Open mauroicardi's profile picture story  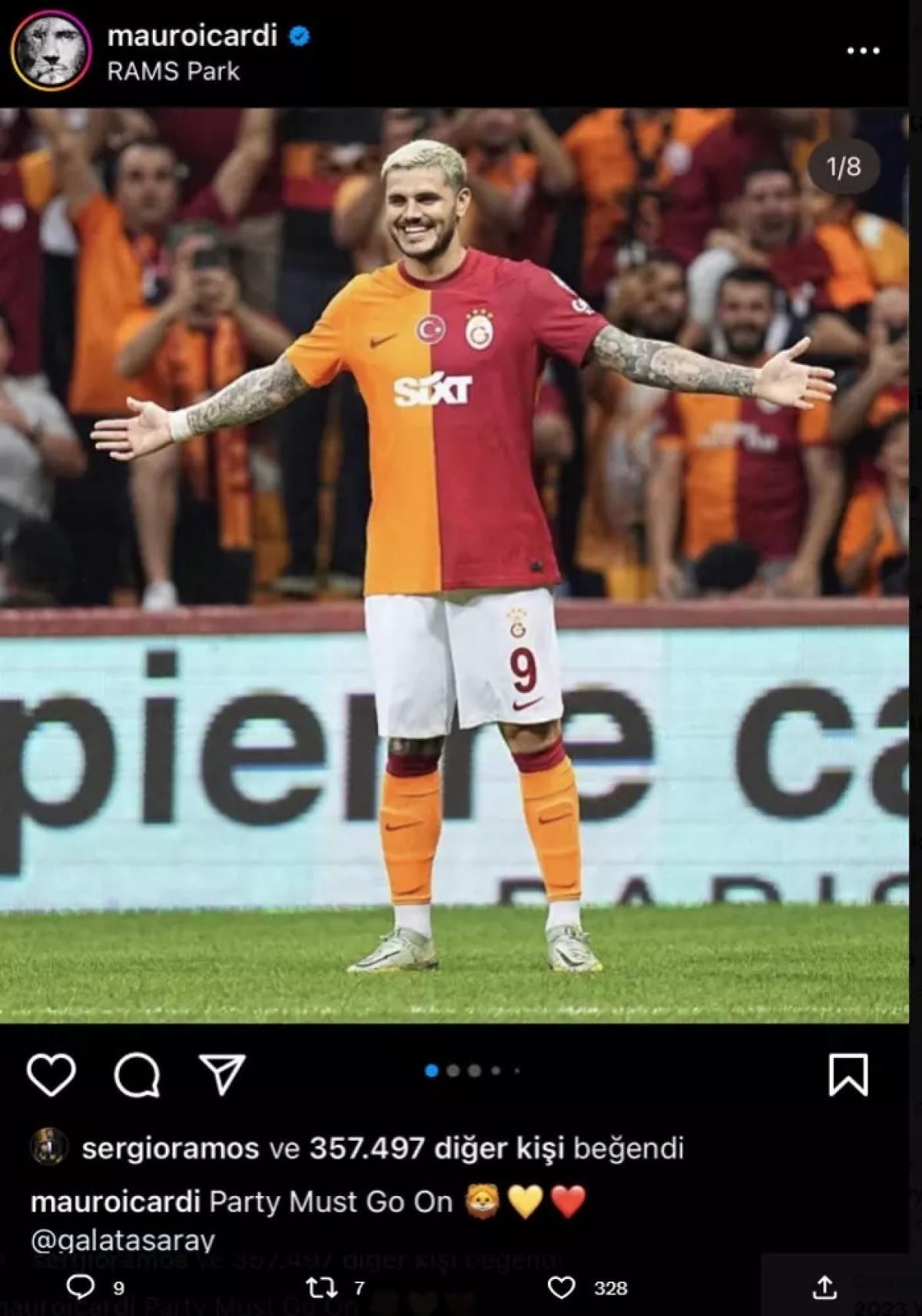tap(51, 51)
